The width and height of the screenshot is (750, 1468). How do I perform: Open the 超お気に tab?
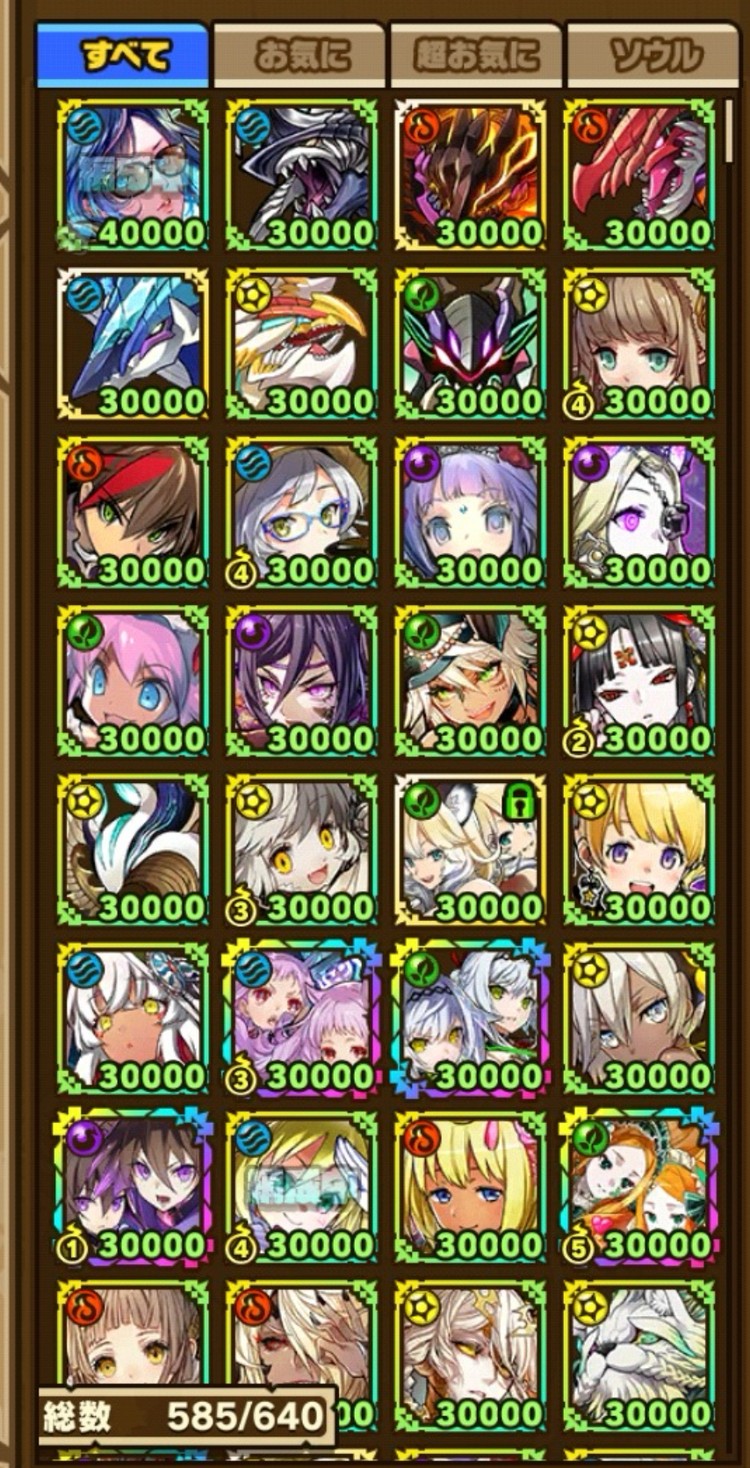[476, 56]
